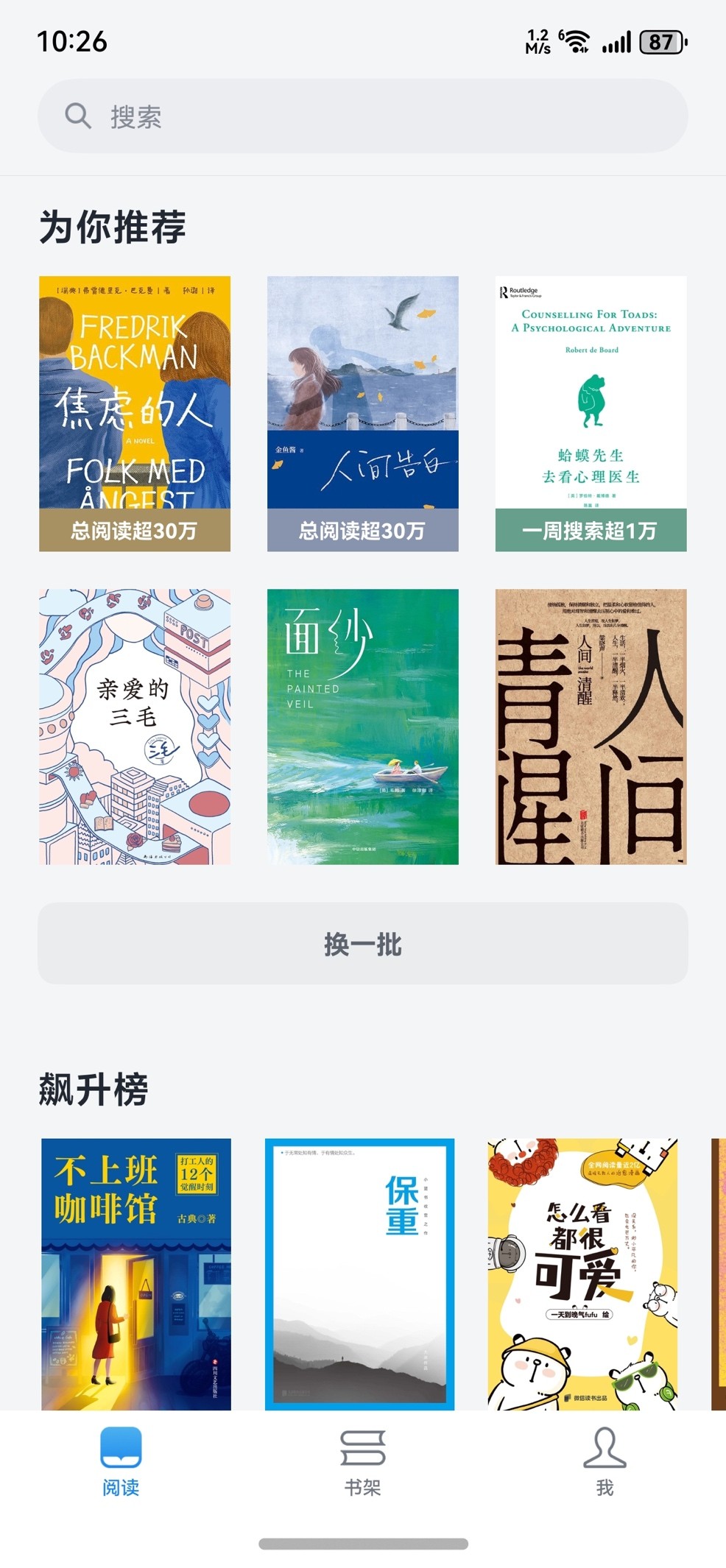Viewport: 726px width, 1568px height.
Task: Click the magnifying glass search icon
Action: click(79, 115)
